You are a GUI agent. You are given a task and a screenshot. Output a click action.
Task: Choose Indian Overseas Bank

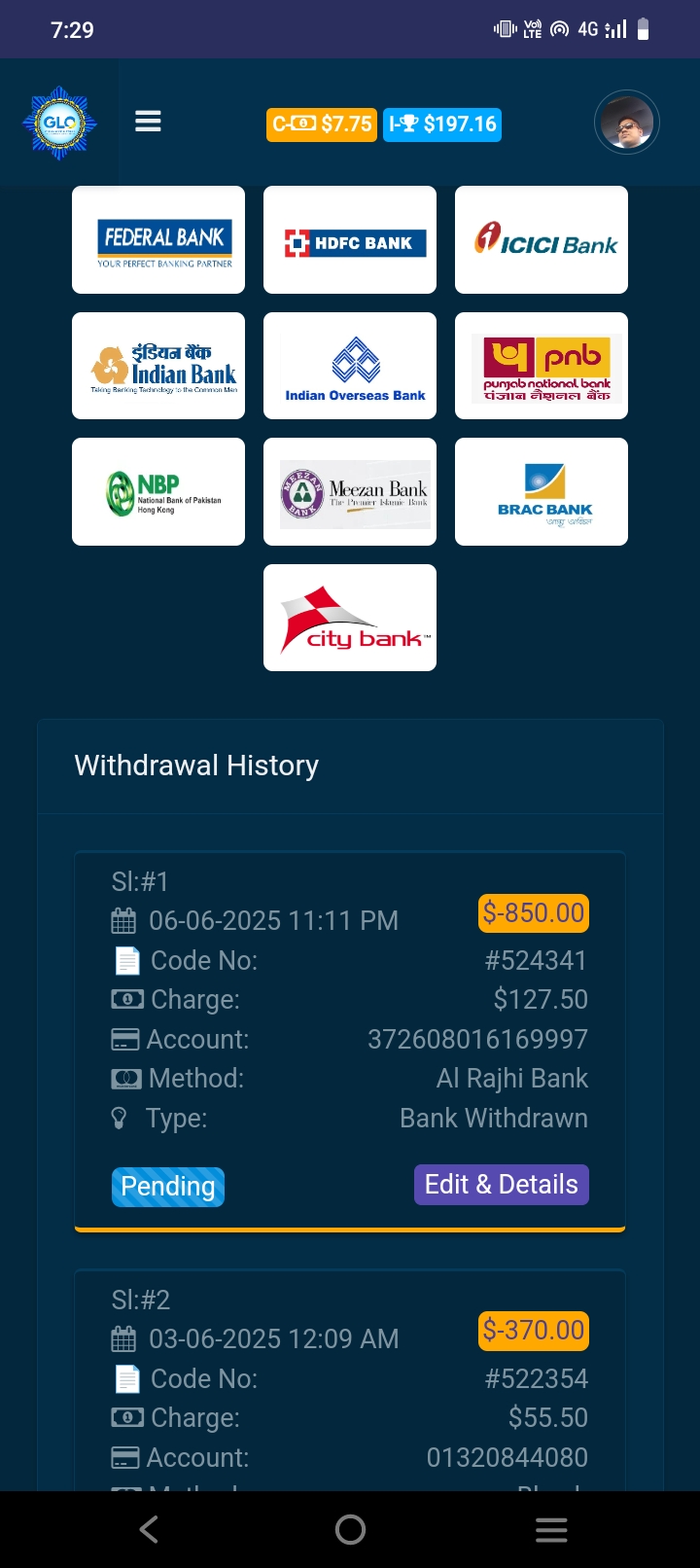coord(350,366)
